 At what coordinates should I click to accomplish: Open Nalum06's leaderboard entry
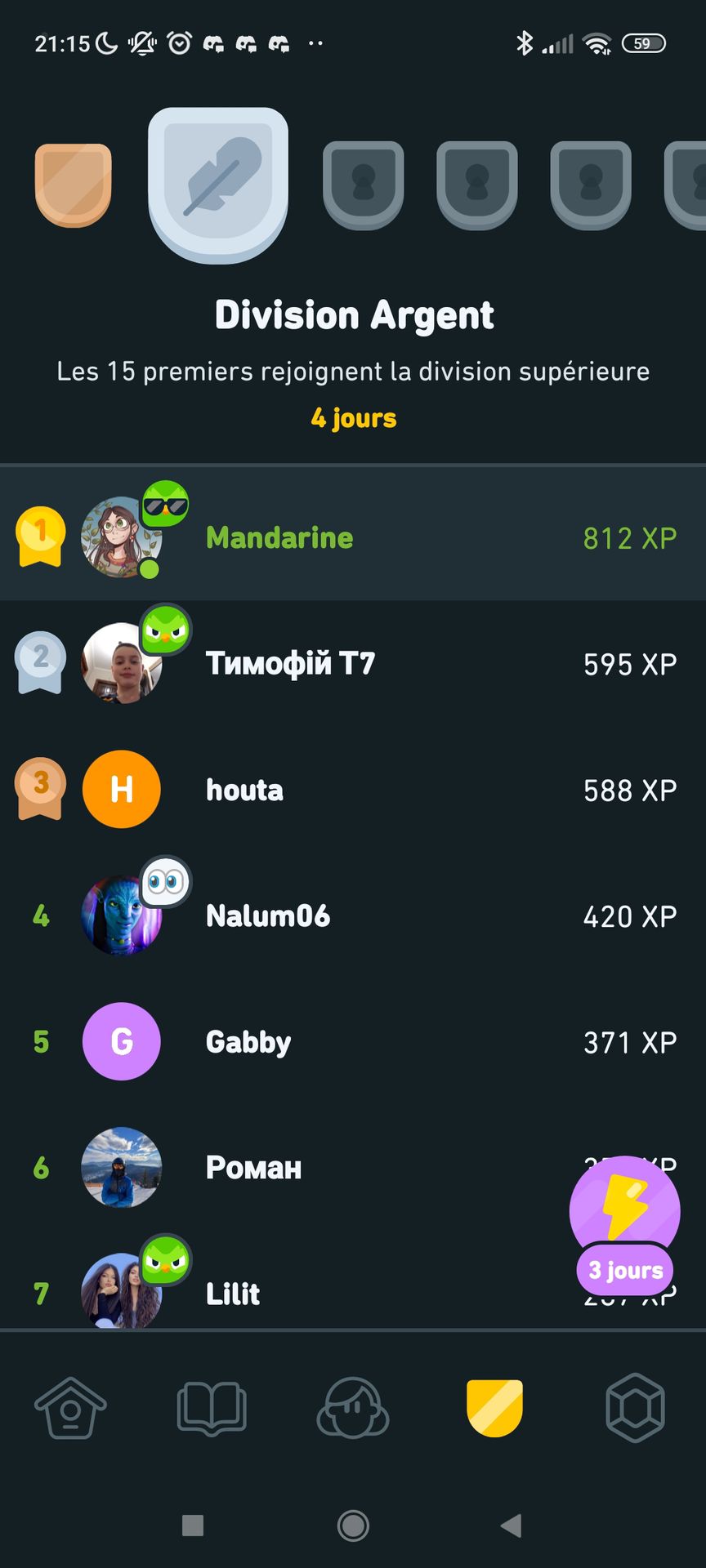(353, 915)
